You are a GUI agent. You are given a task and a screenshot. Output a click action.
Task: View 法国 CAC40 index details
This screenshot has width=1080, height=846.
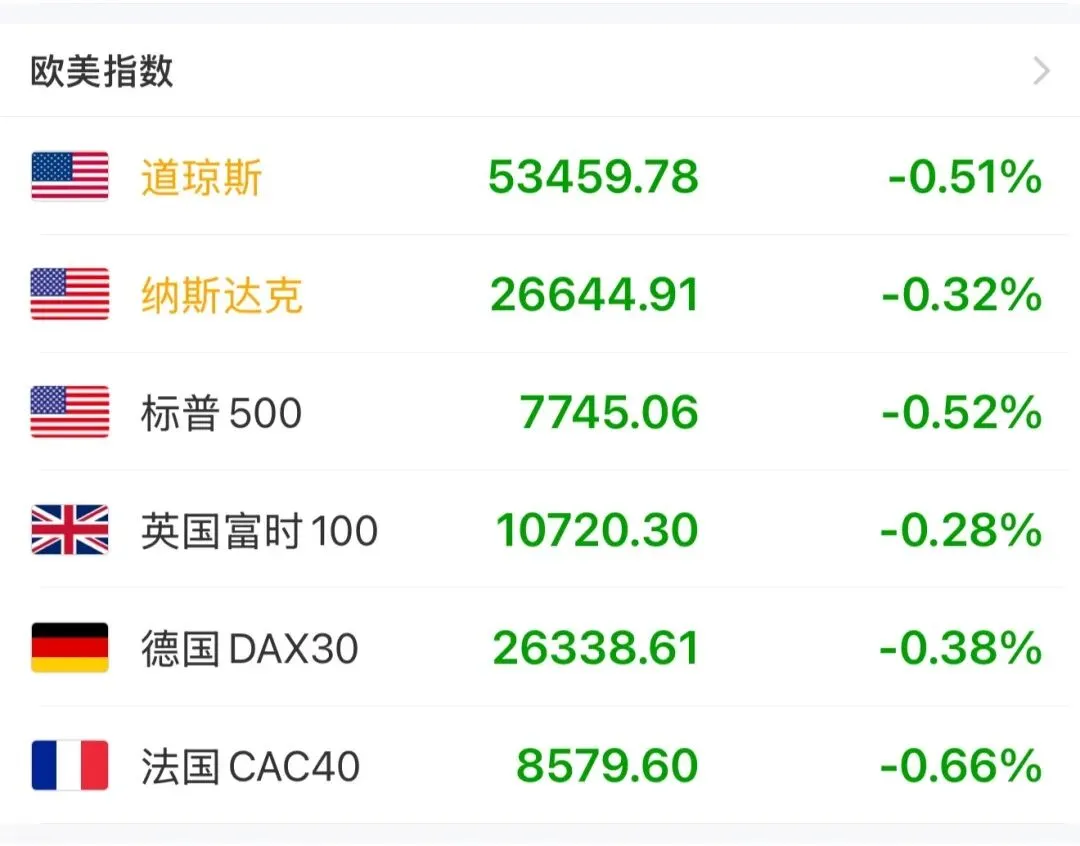(x=540, y=765)
